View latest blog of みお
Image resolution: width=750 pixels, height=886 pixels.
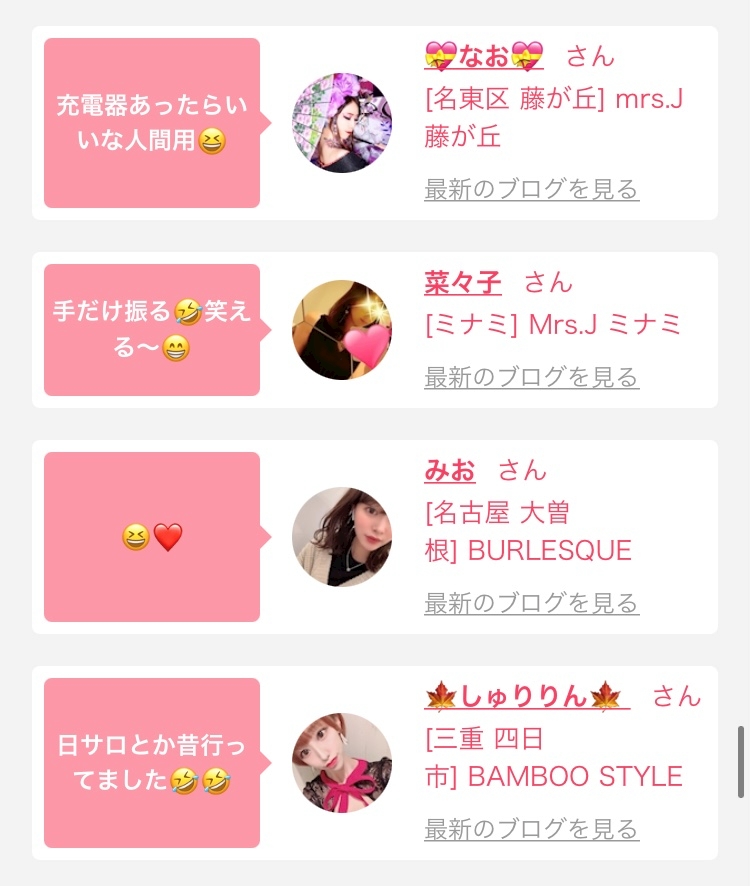click(531, 603)
